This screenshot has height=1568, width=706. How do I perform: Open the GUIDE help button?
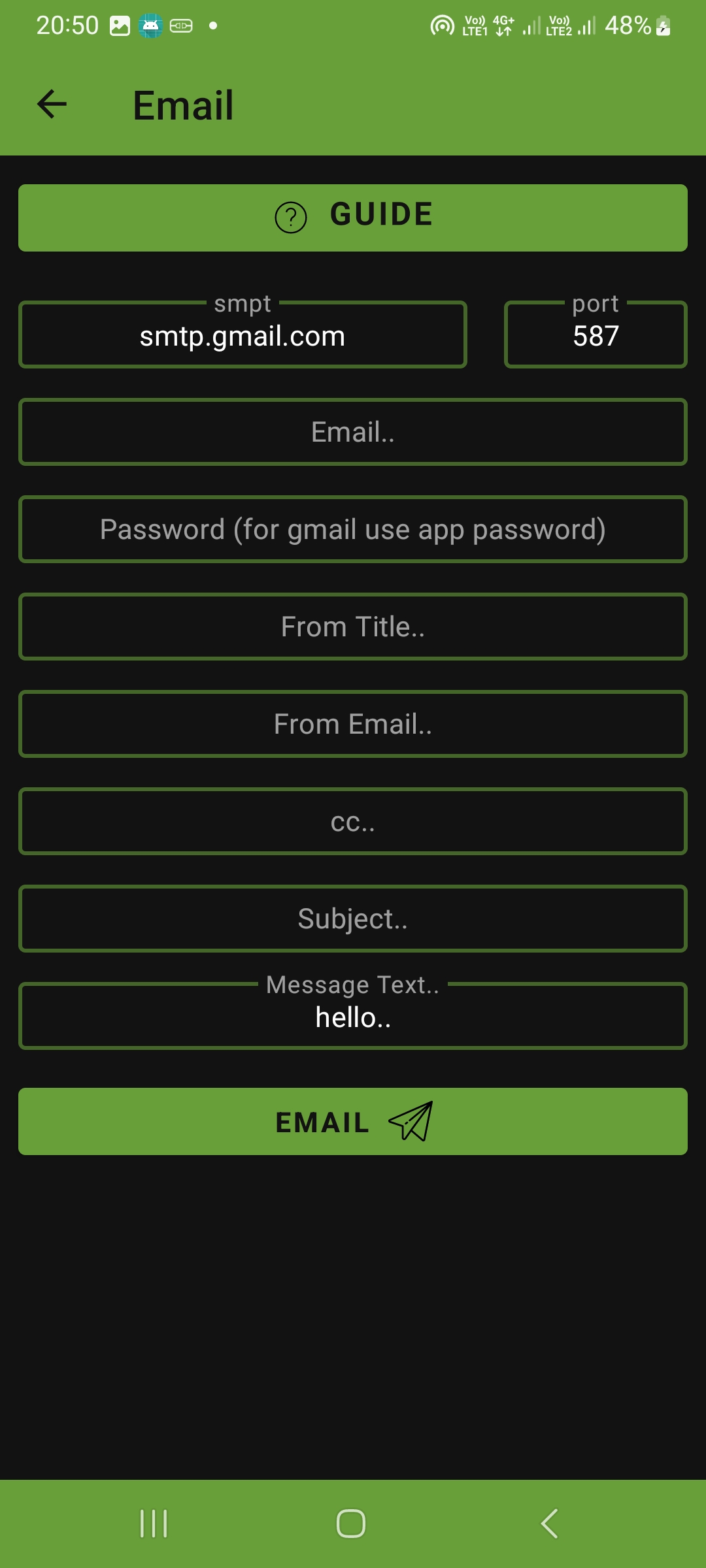coord(353,218)
